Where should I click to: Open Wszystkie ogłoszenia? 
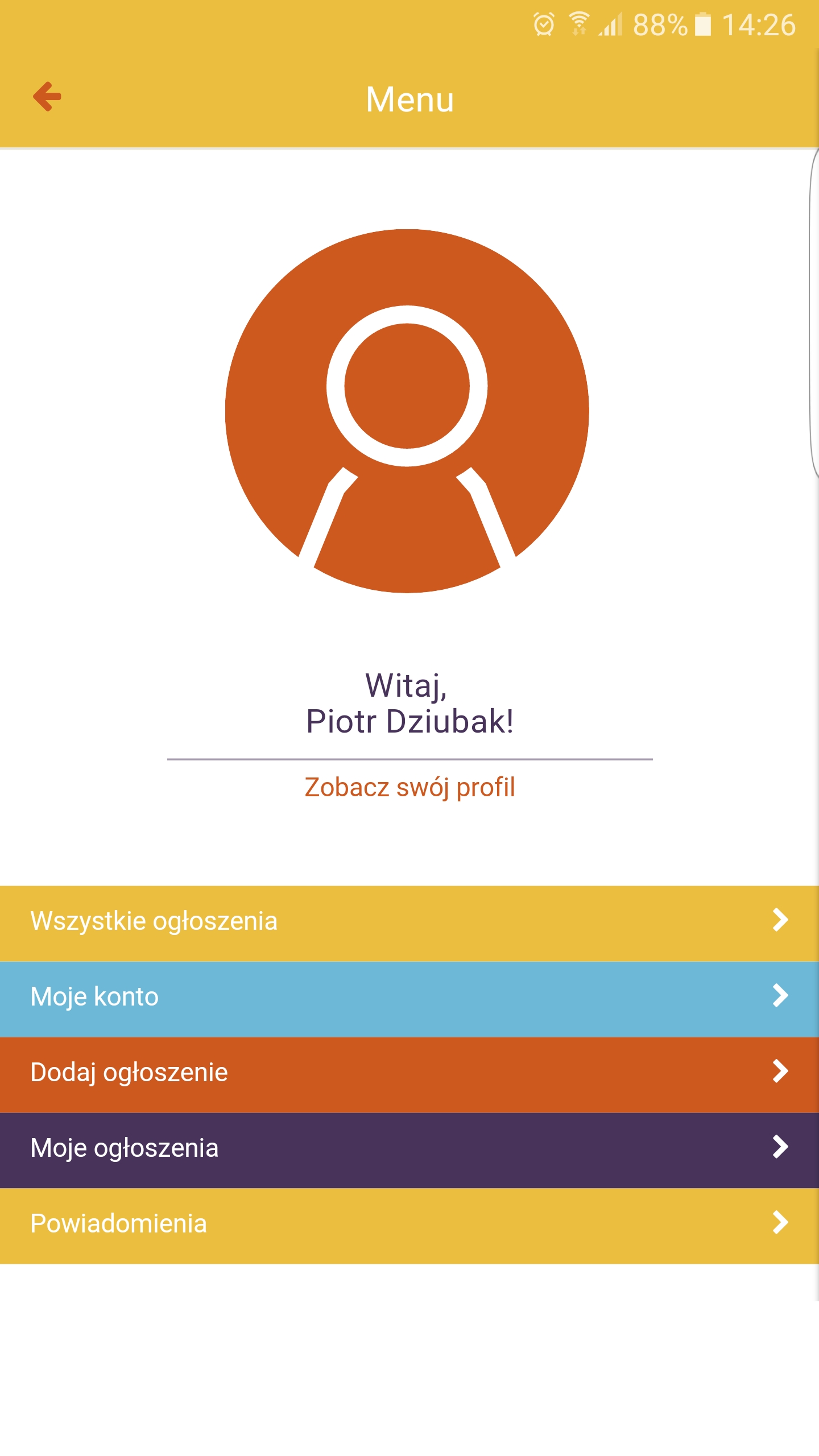(x=409, y=923)
